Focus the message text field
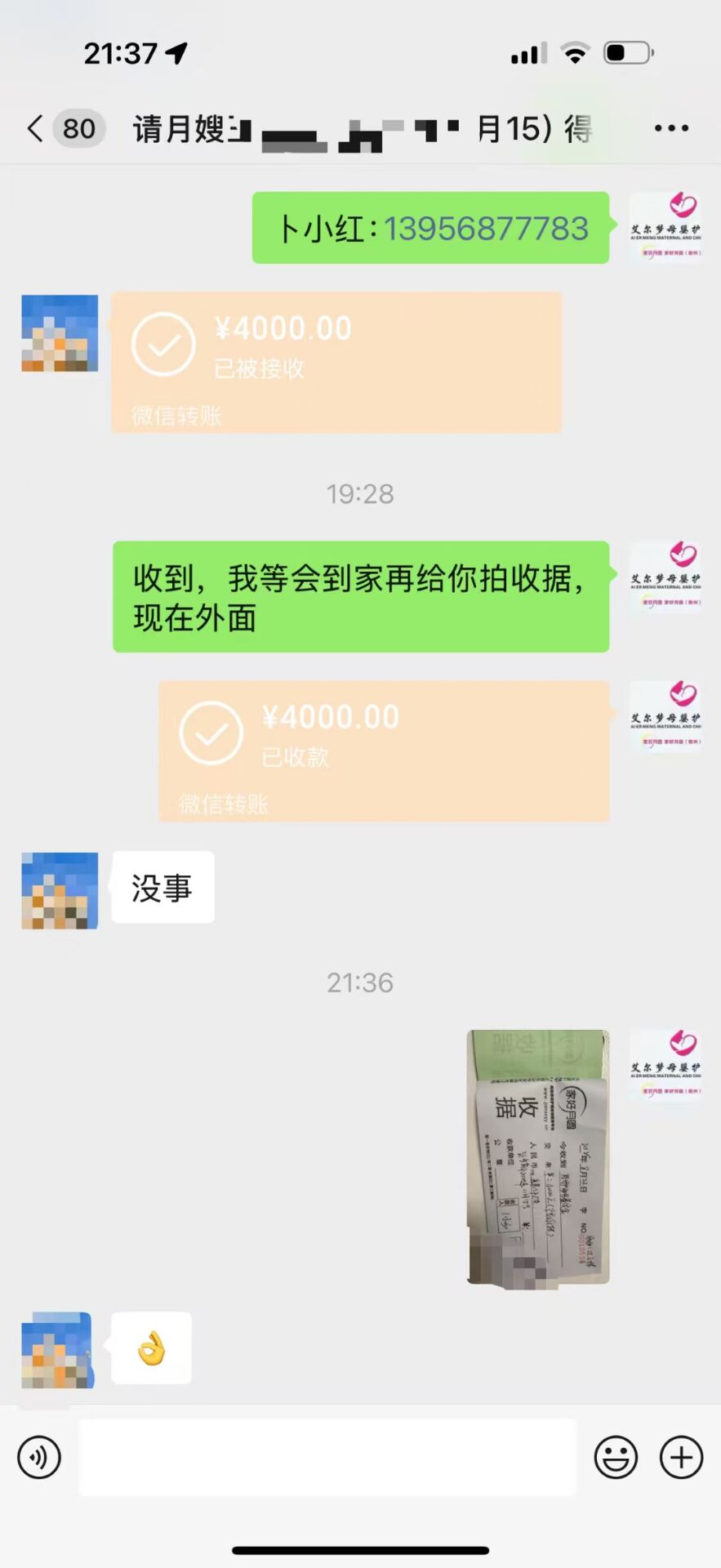 click(x=327, y=1457)
